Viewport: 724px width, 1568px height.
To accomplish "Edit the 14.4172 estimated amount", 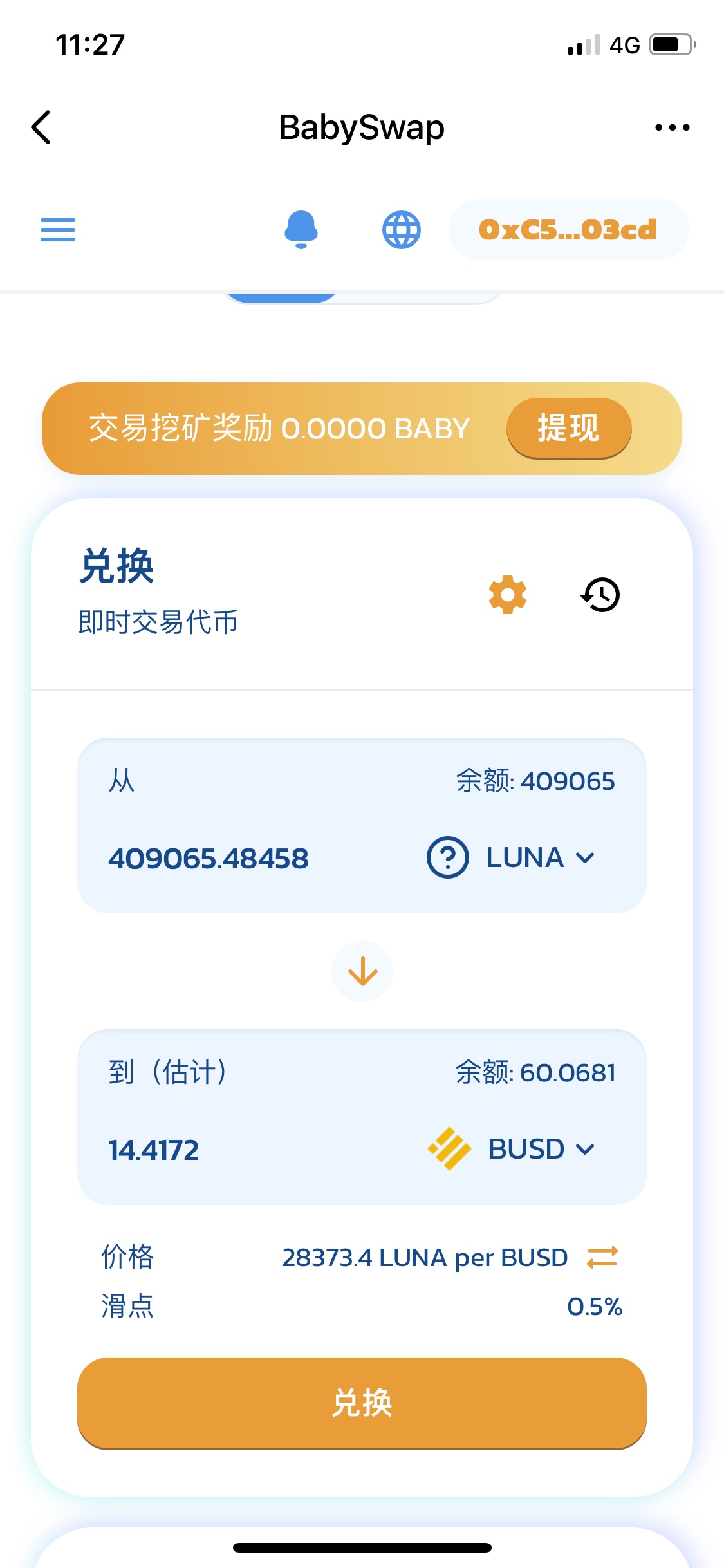I will click(x=154, y=1150).
